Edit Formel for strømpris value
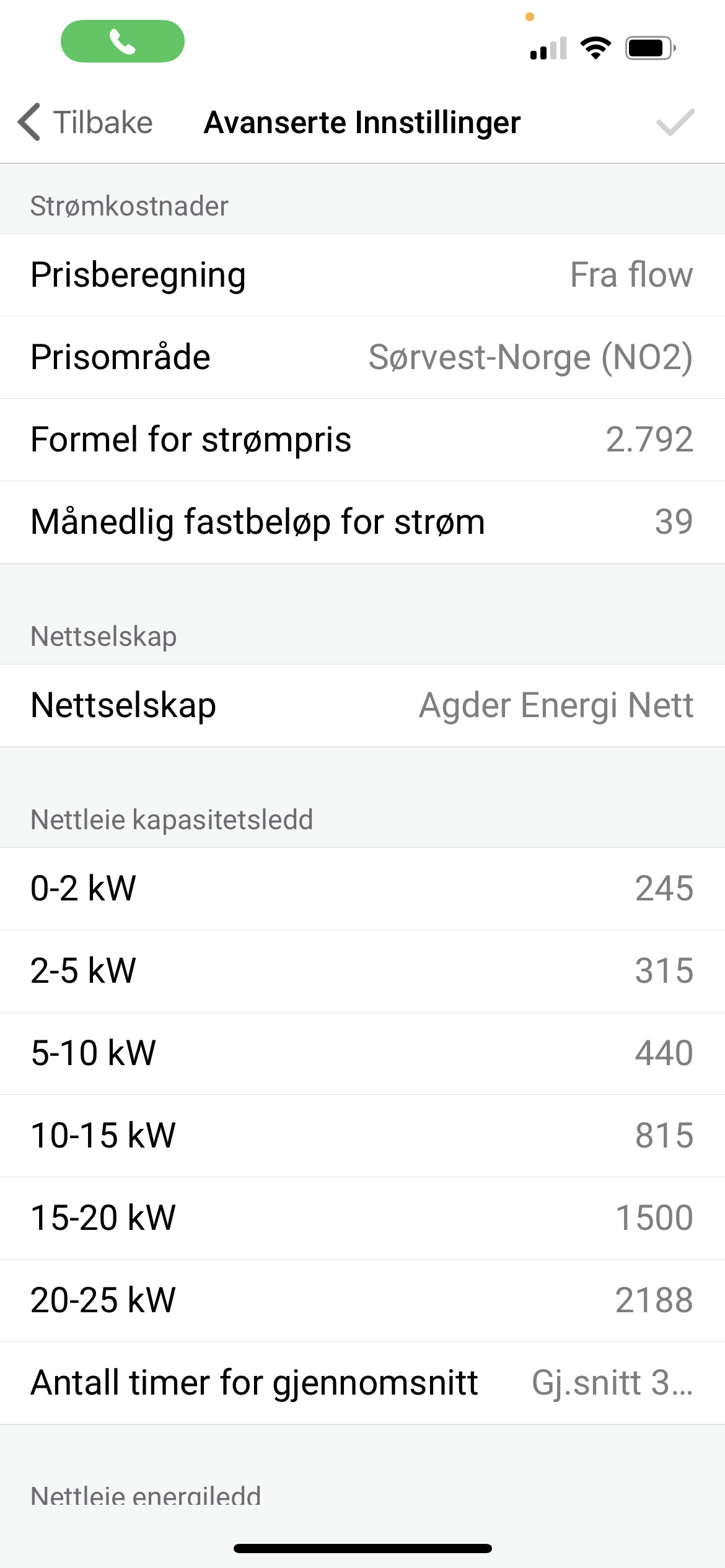725x1568 pixels. [x=362, y=440]
